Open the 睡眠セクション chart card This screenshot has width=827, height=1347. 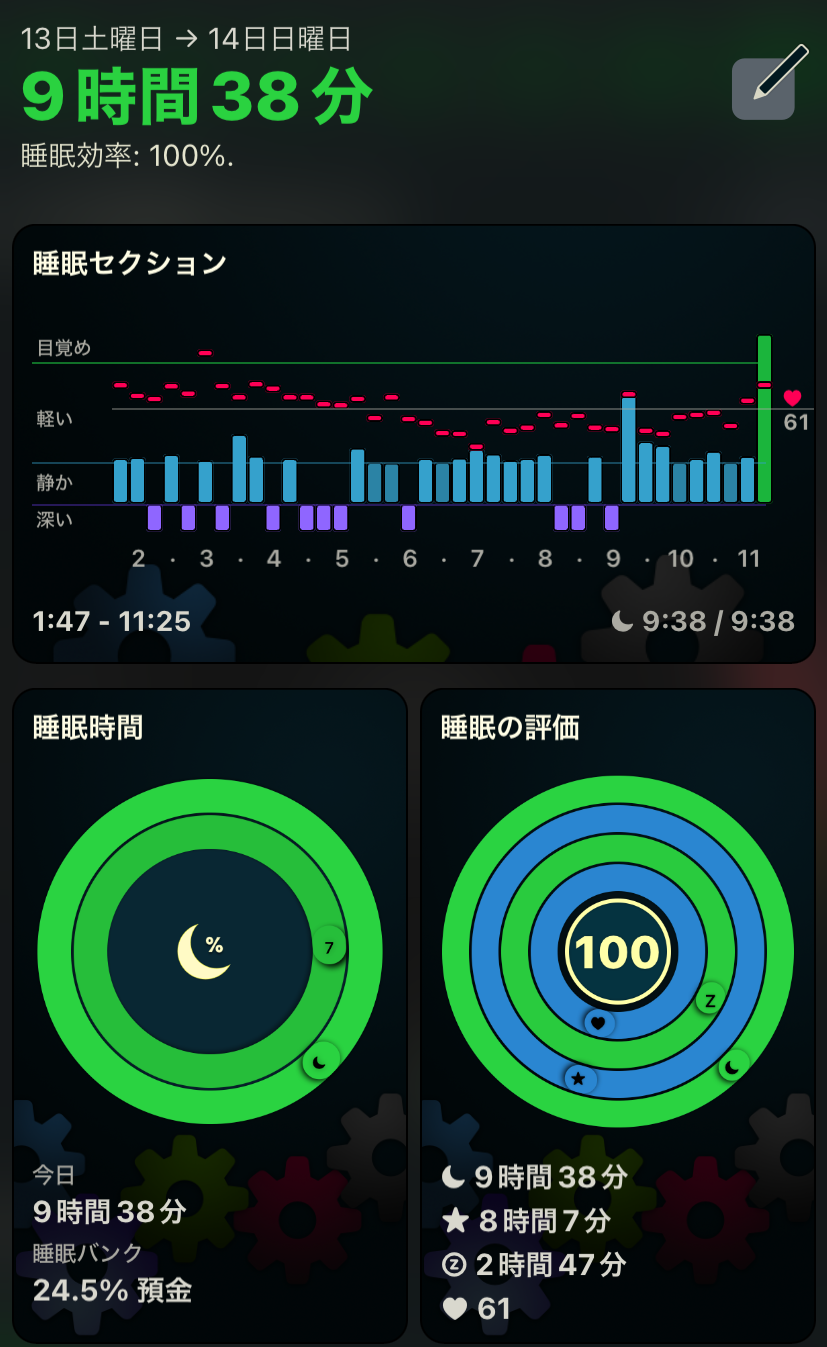tap(413, 443)
